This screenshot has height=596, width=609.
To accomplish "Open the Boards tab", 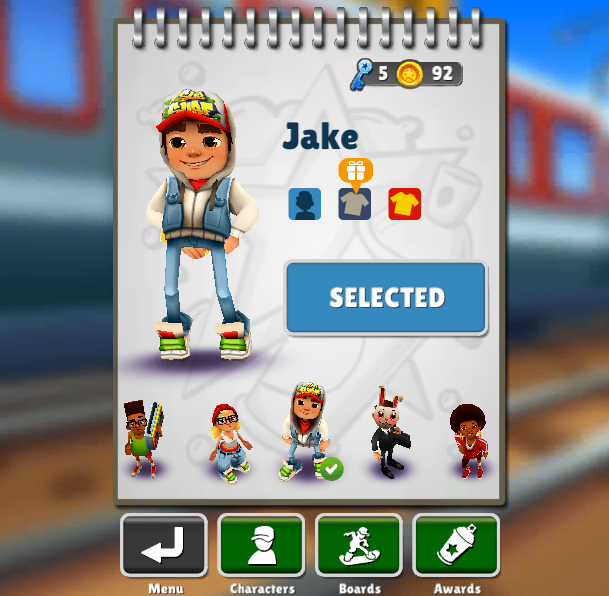I will coord(359,546).
